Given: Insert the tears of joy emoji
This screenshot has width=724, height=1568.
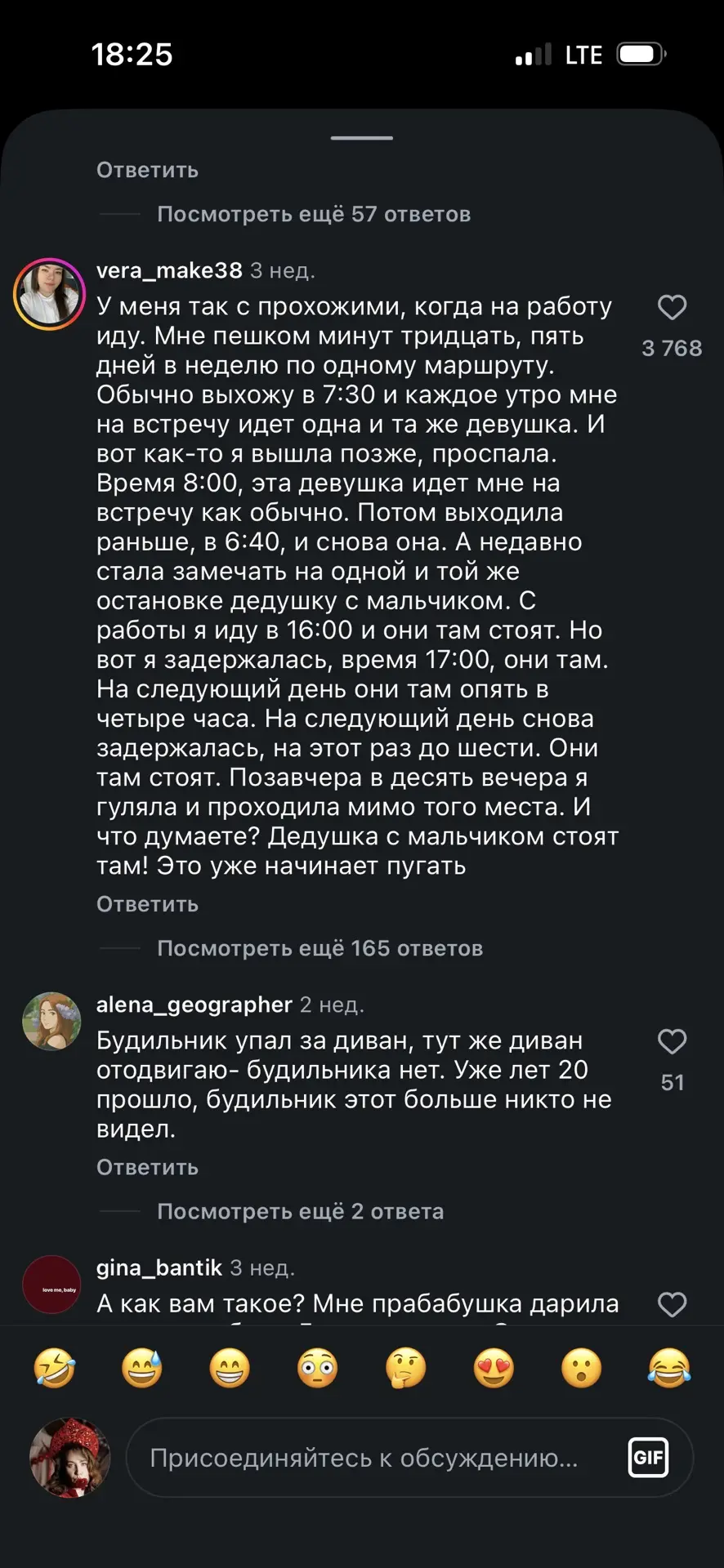Looking at the screenshot, I should (669, 1368).
